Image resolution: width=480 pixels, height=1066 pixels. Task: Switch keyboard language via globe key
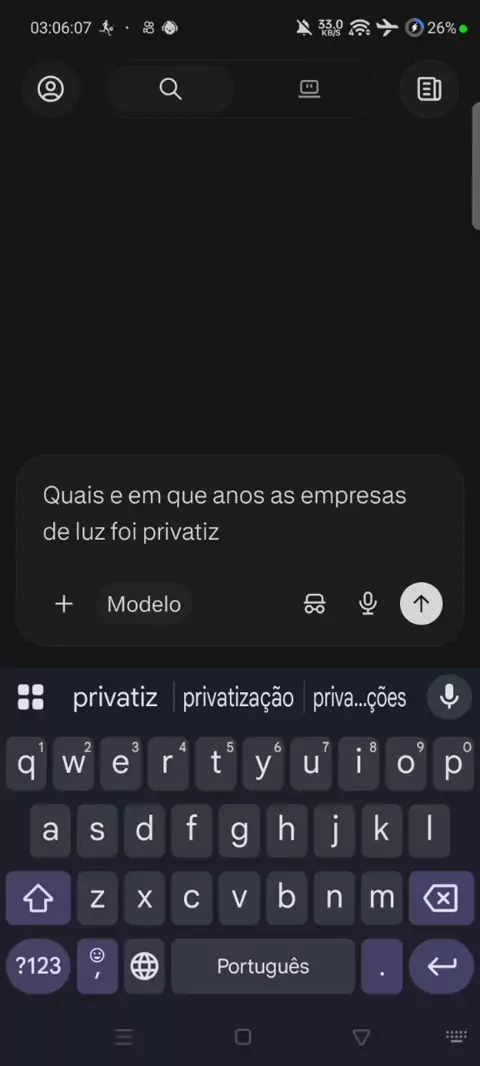(144, 966)
